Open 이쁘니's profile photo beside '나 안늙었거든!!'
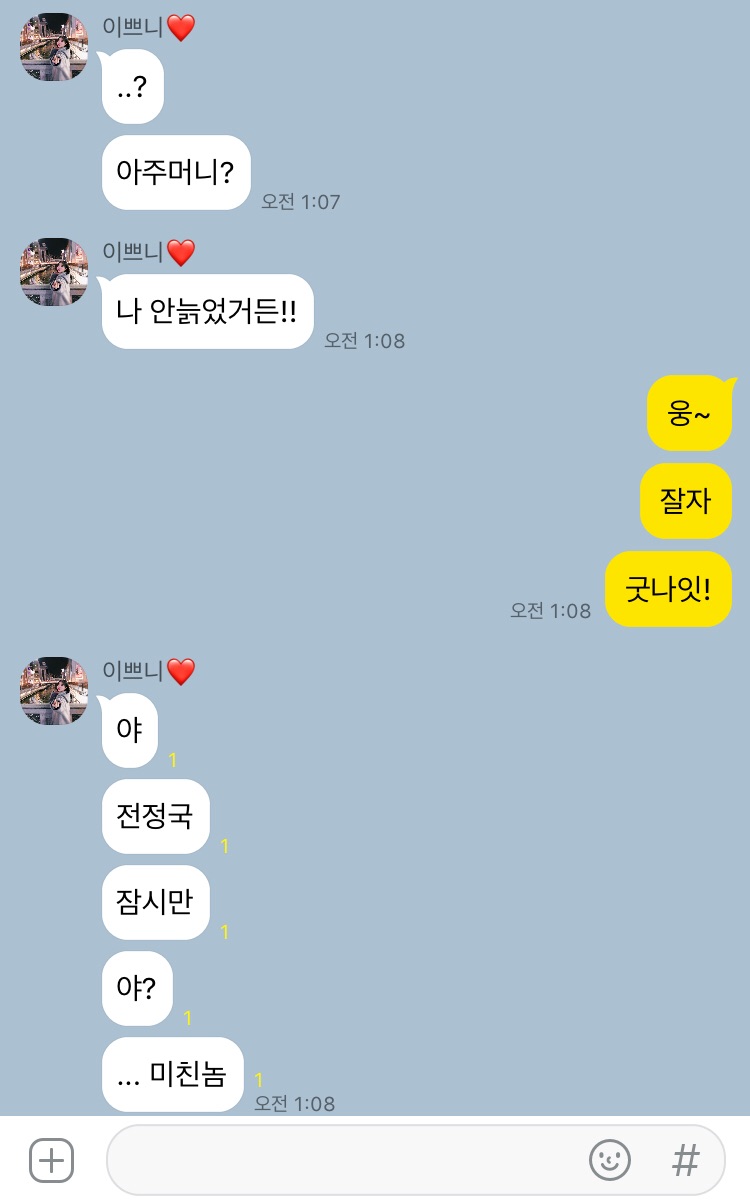The height and width of the screenshot is (1204, 750). pos(54,272)
